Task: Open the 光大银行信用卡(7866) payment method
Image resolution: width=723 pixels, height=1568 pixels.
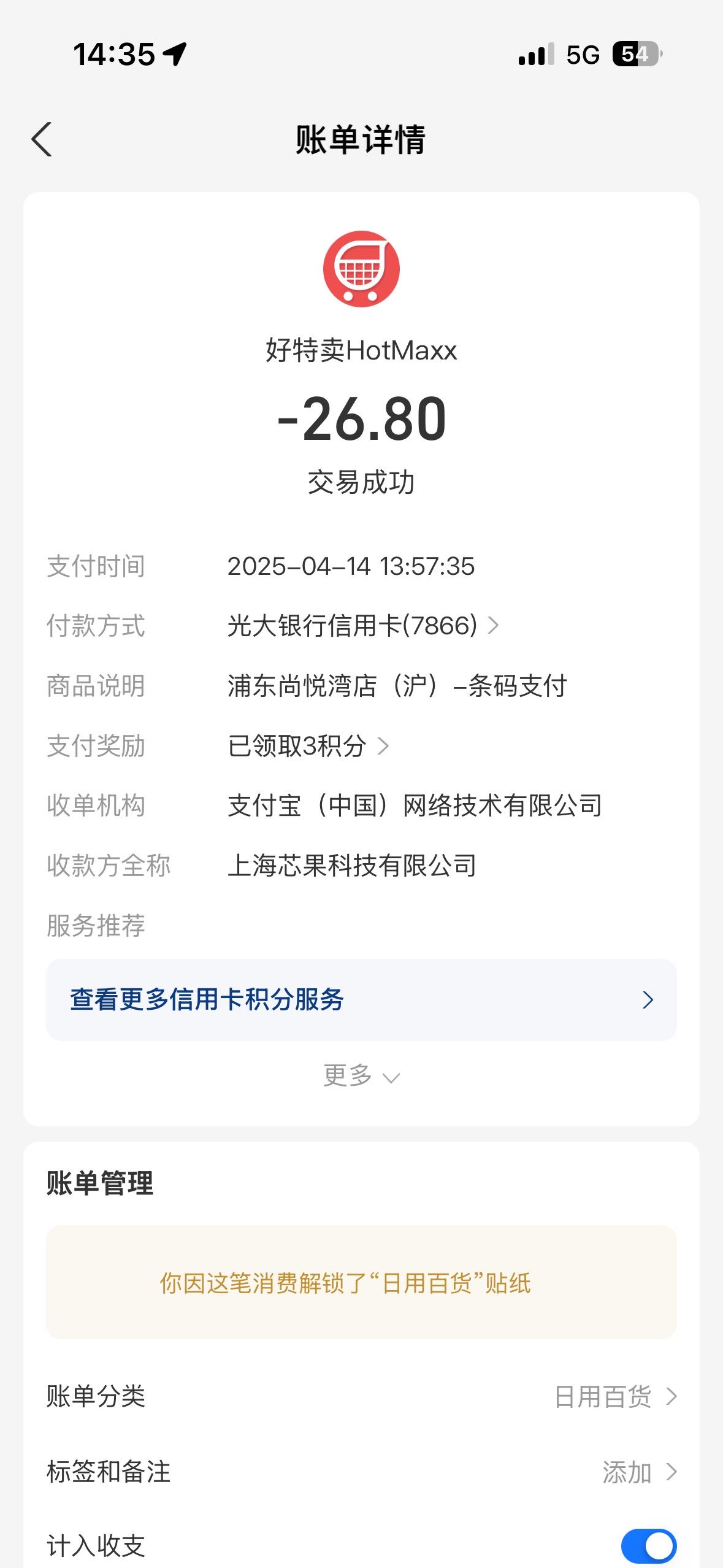Action: (x=363, y=626)
